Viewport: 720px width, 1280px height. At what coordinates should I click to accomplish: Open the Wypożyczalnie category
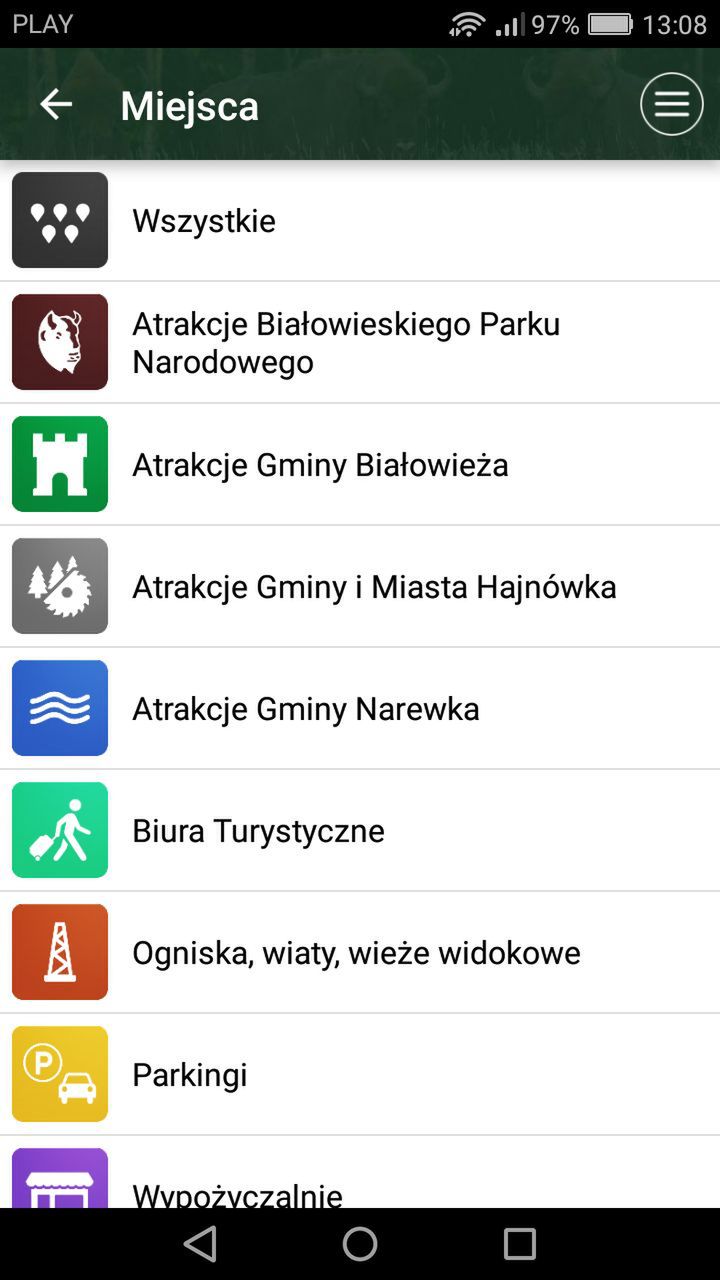point(360,1172)
